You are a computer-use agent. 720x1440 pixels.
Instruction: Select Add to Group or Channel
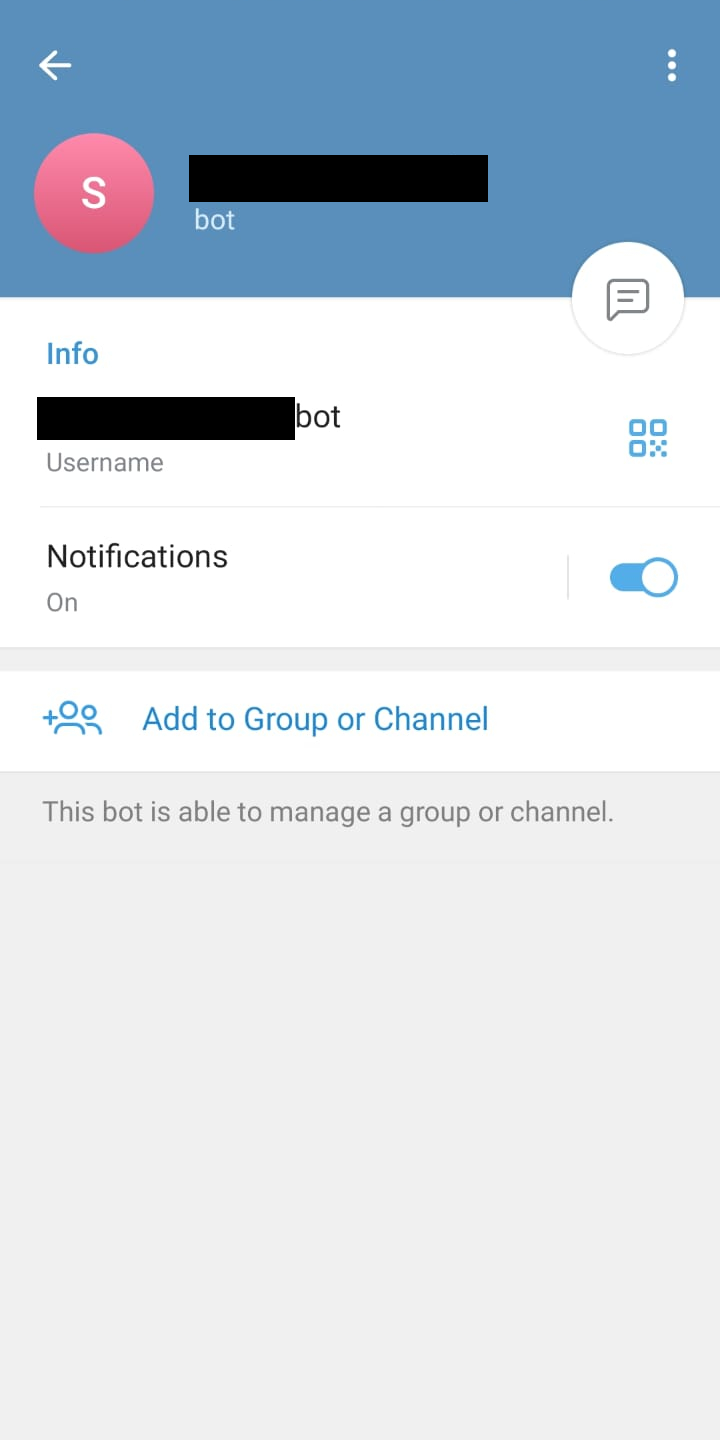(360, 720)
